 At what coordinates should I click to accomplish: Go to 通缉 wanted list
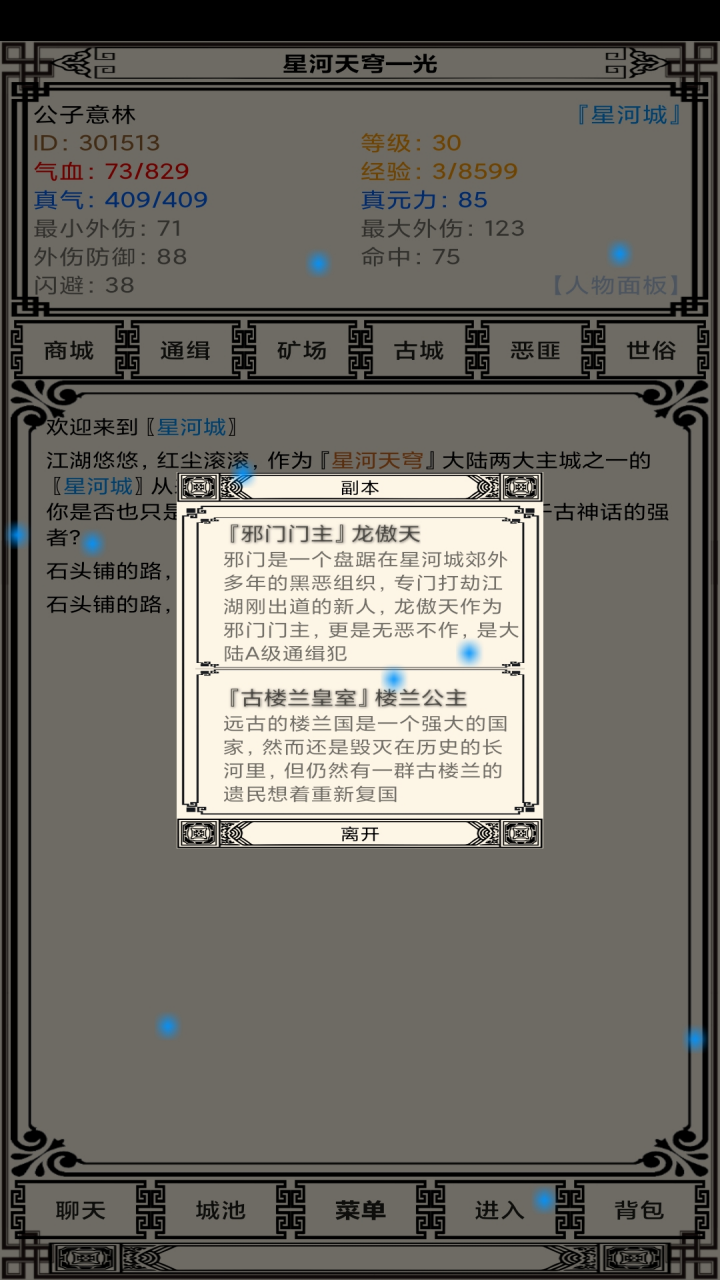185,350
